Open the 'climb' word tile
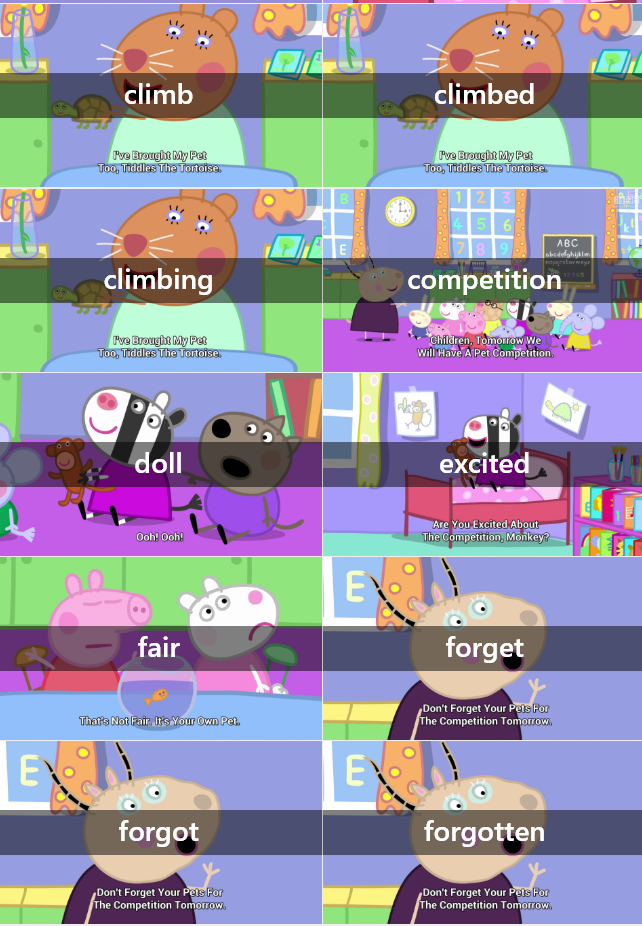 click(x=160, y=95)
